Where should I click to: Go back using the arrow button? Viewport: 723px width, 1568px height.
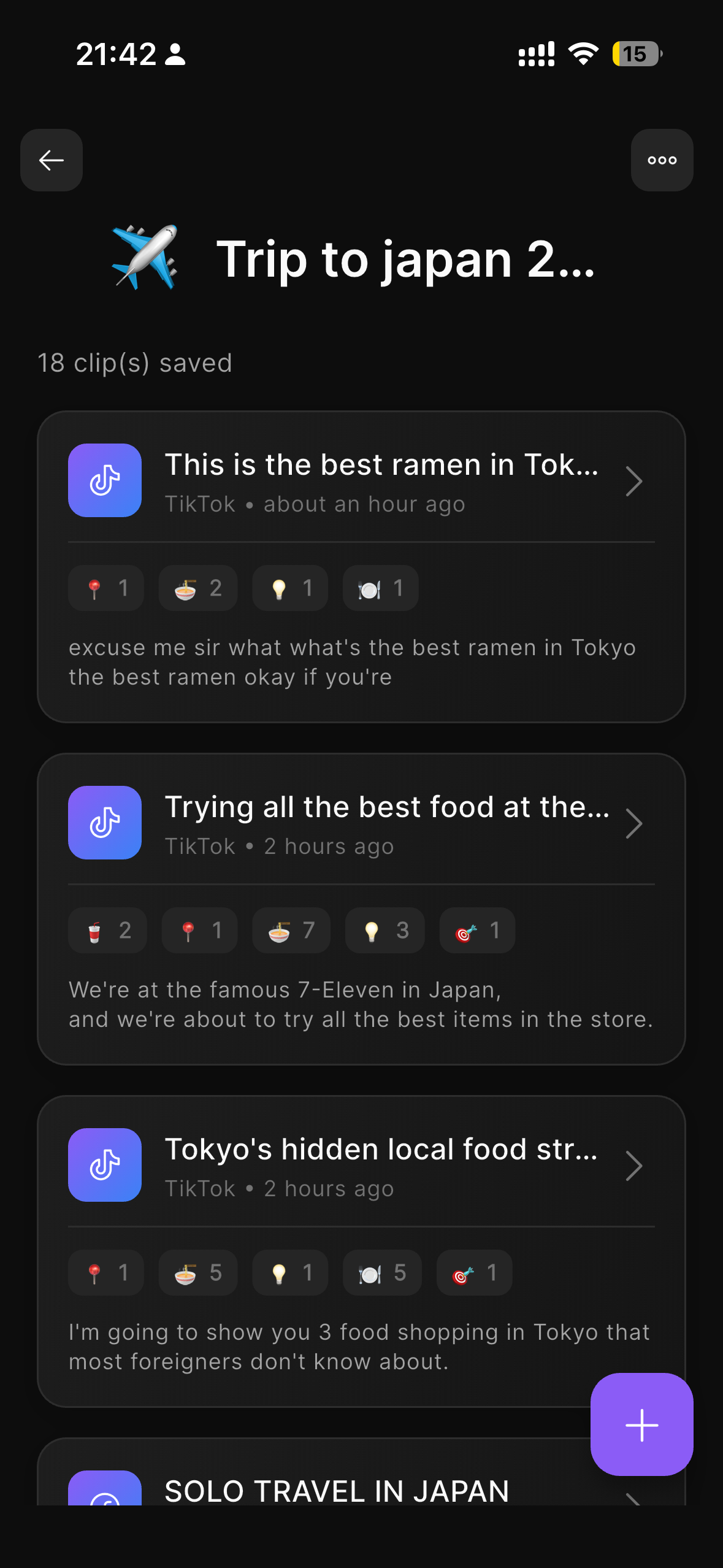point(52,160)
